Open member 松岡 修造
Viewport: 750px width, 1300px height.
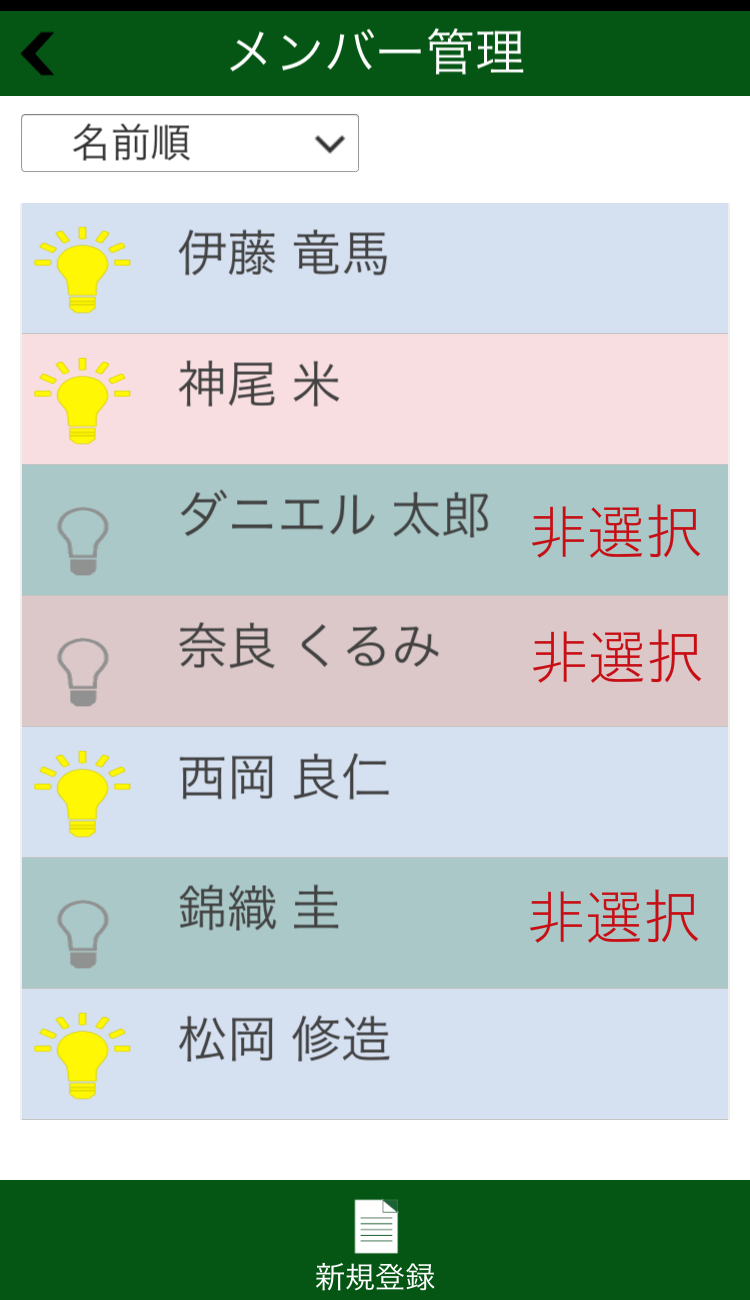coord(375,1054)
